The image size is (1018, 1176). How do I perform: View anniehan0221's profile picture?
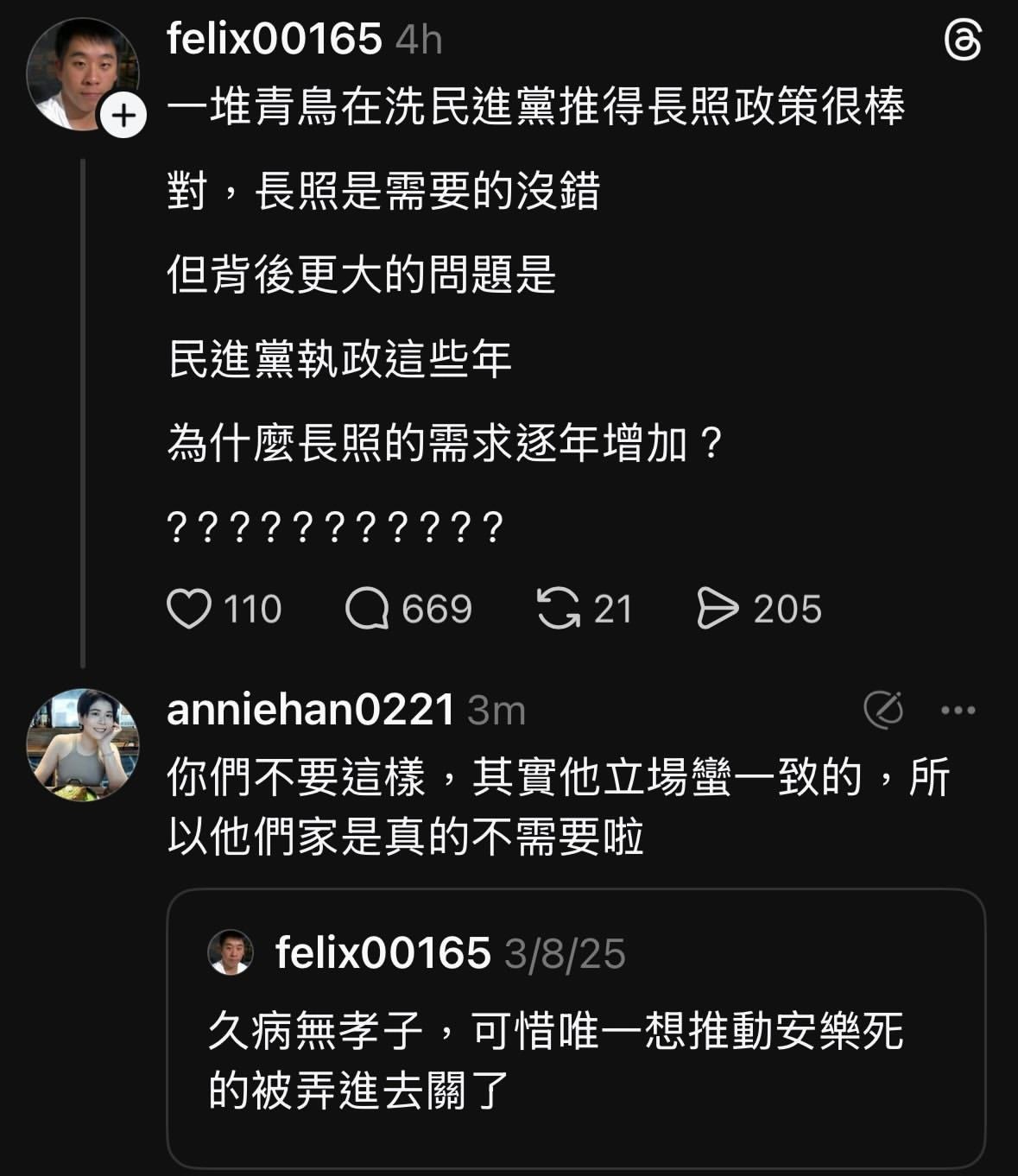(x=83, y=743)
